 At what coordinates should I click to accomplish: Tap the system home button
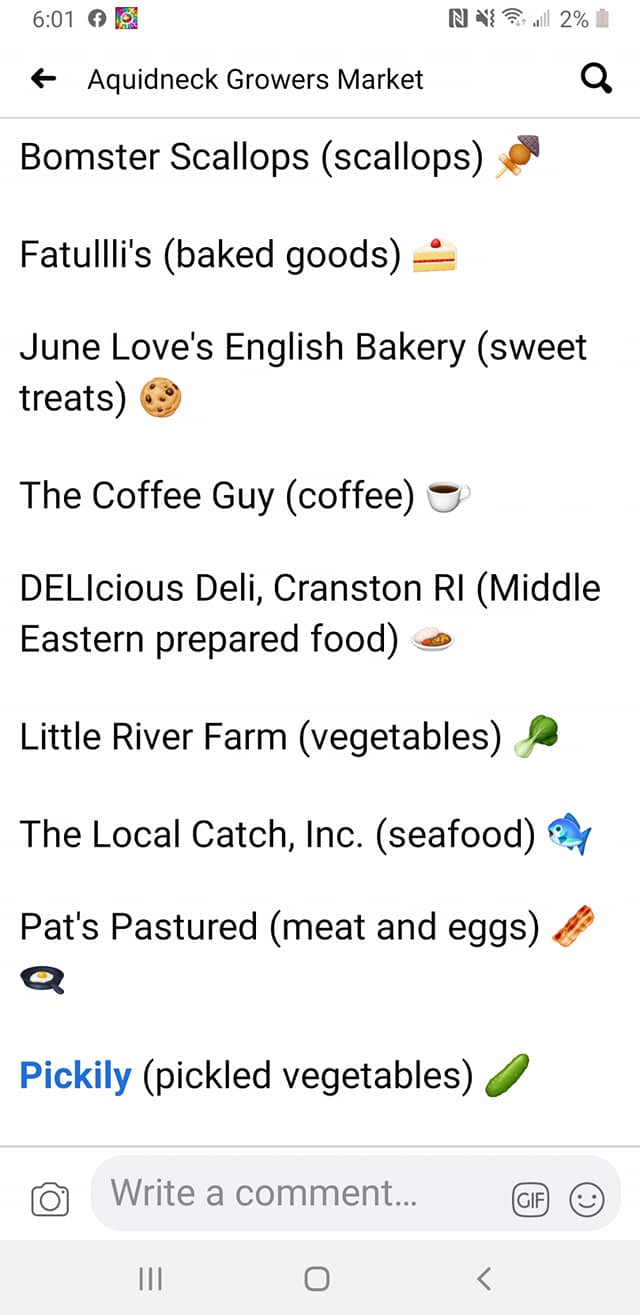pos(317,1278)
